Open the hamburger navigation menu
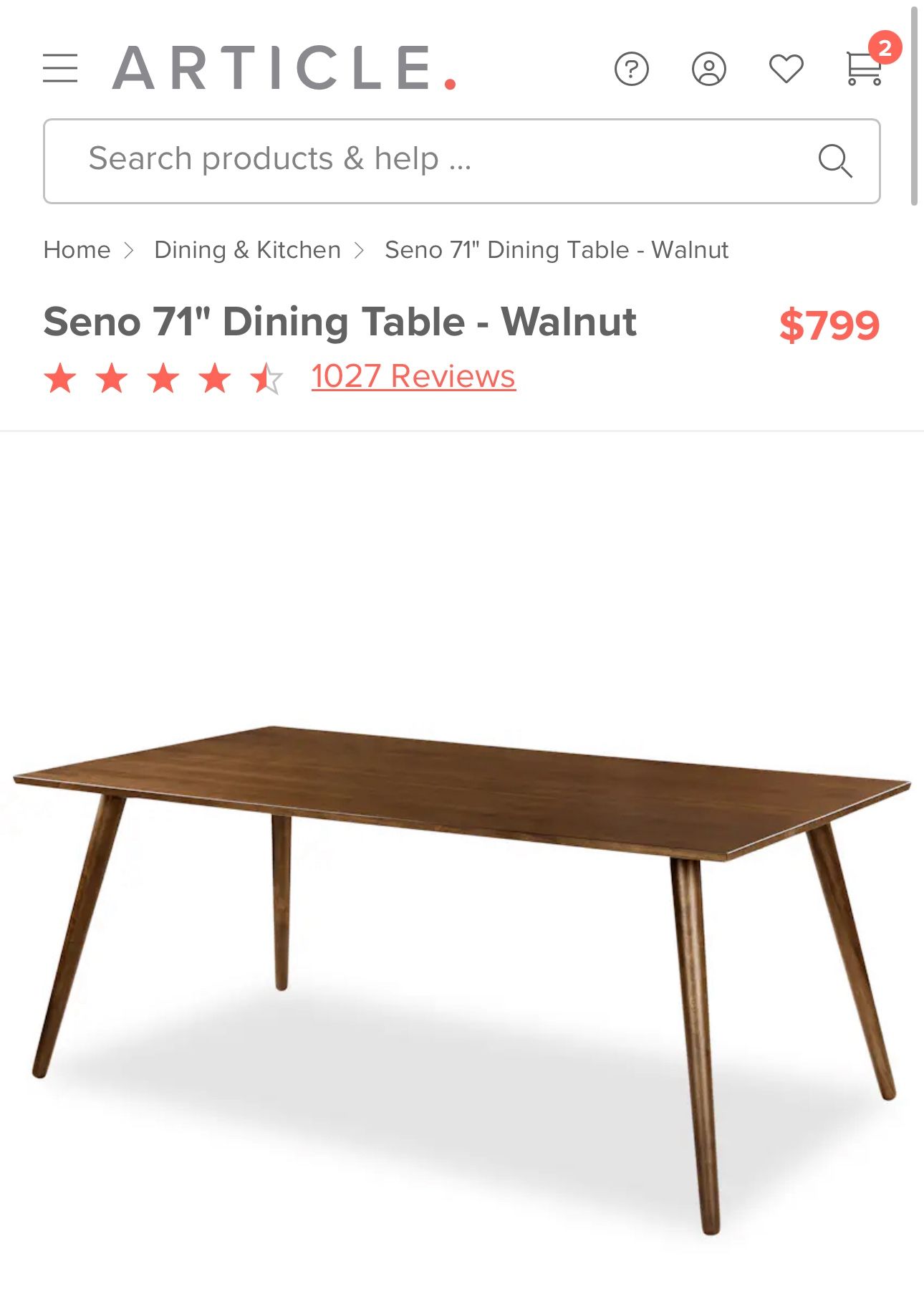This screenshot has width=924, height=1312. pos(60,69)
